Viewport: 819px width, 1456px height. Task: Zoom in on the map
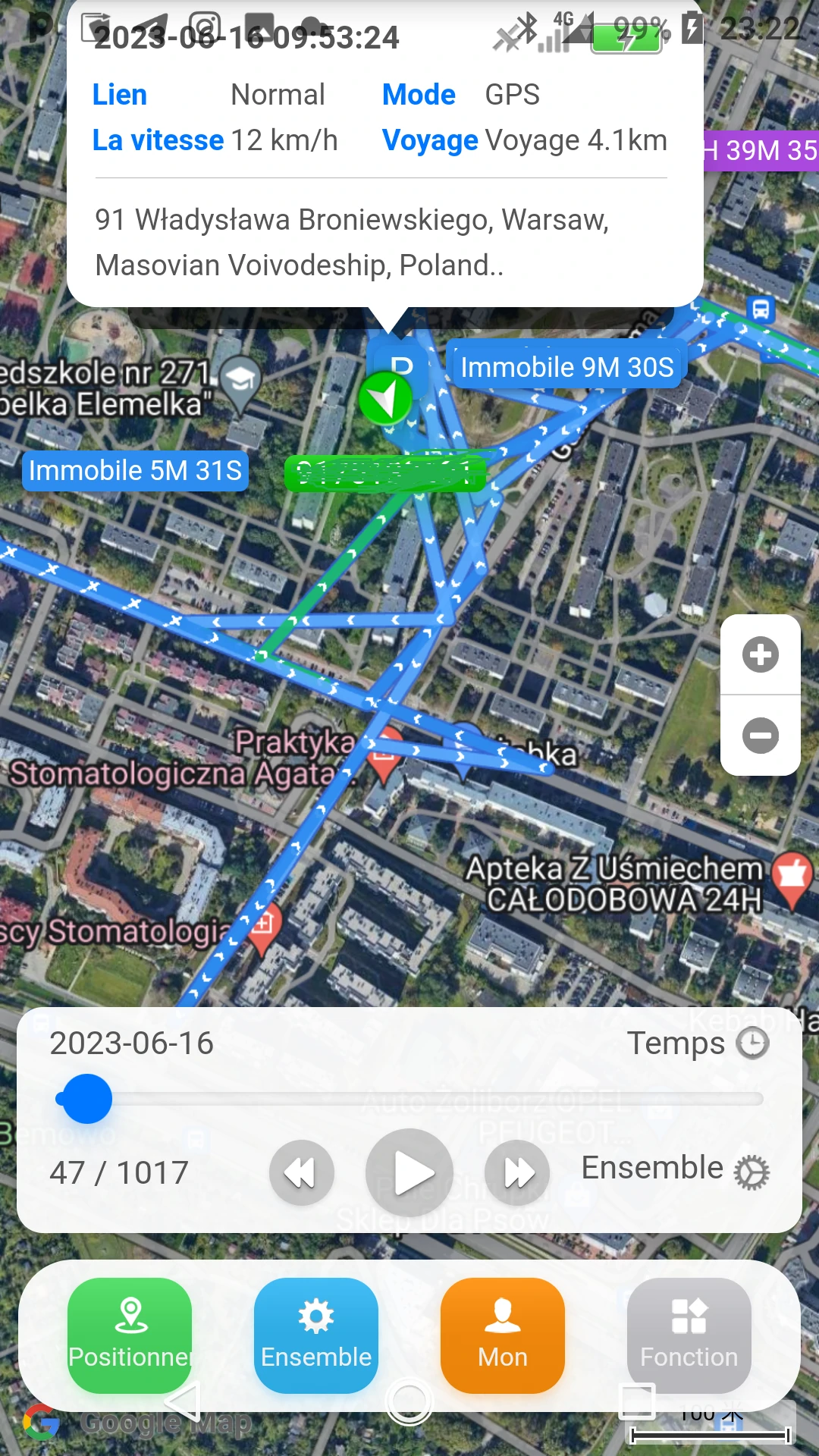point(761,655)
